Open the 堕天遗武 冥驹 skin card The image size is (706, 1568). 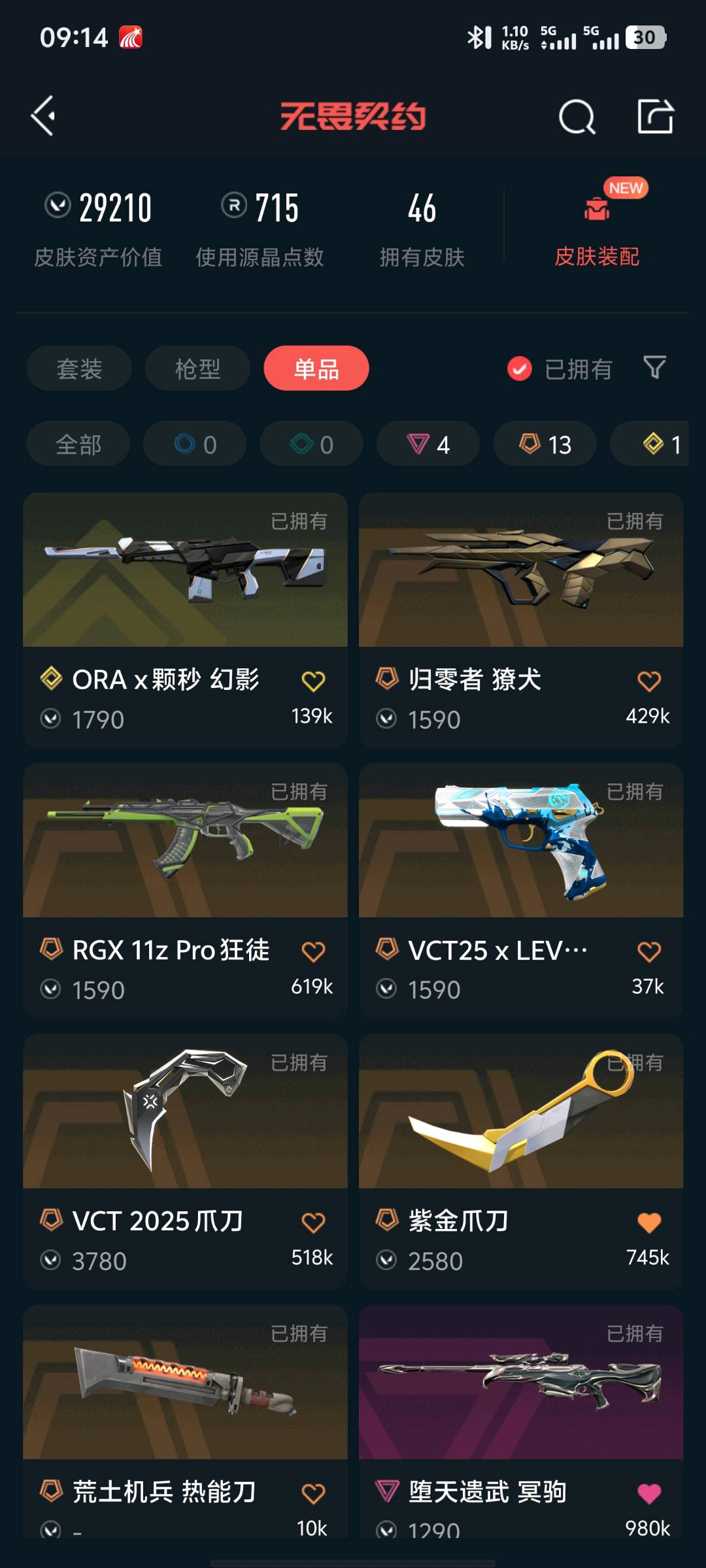pos(521,1422)
